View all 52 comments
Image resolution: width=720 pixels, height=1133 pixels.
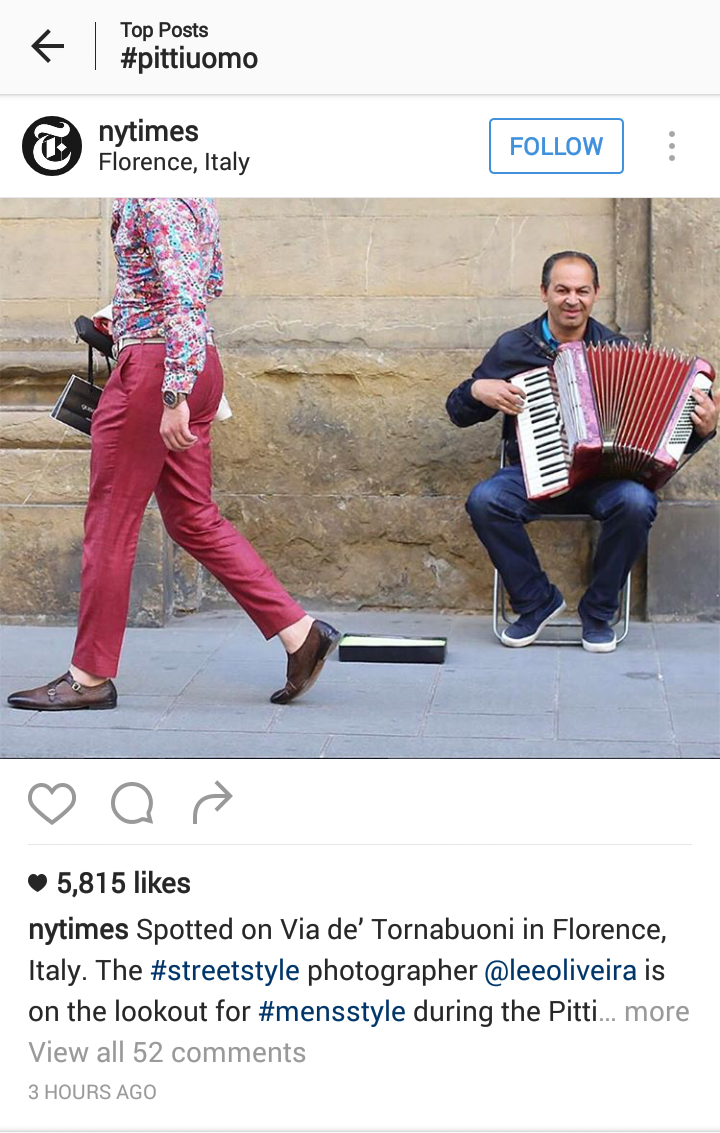pyautogui.click(x=167, y=1052)
